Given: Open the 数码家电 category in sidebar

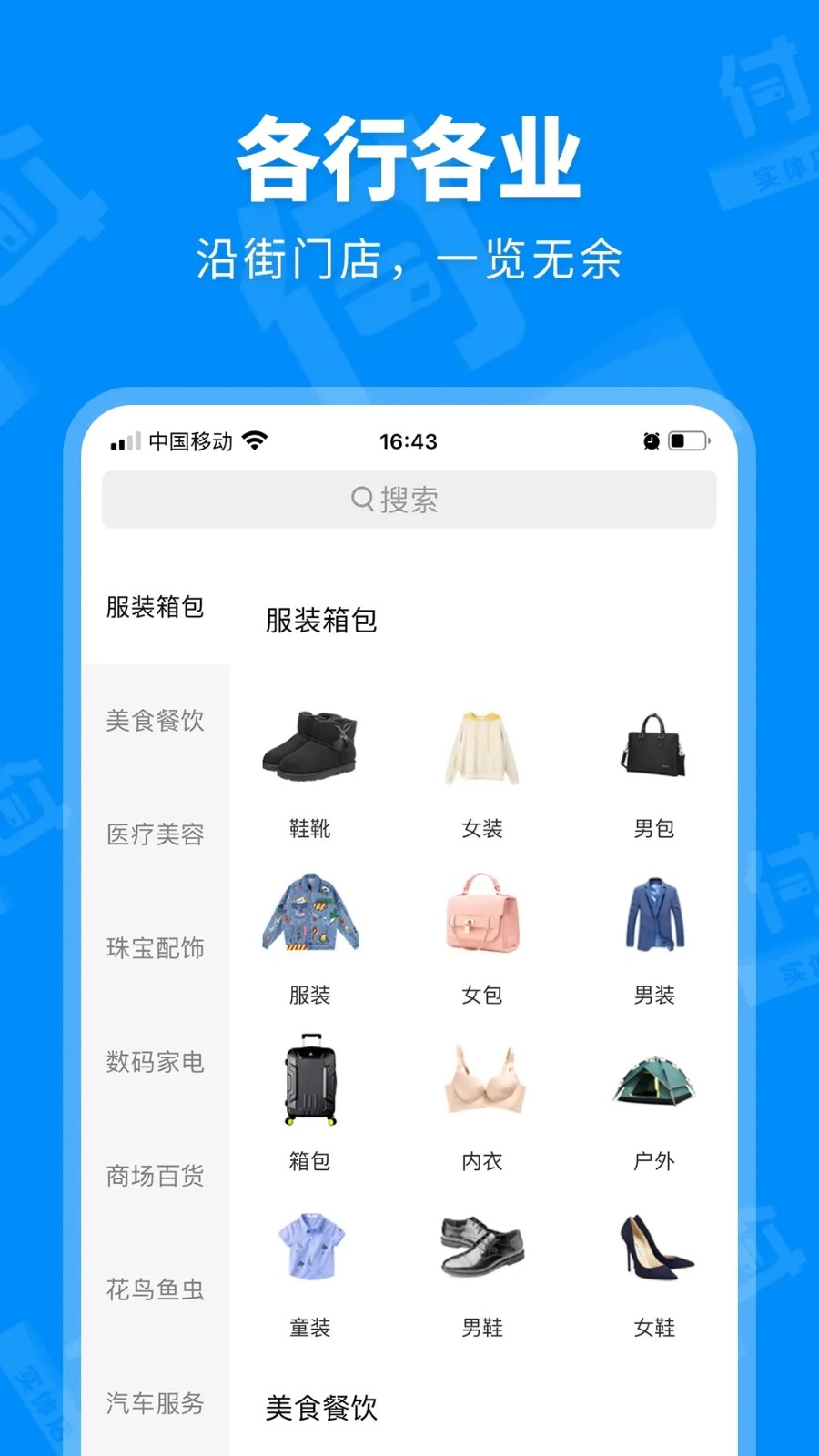Looking at the screenshot, I should click(154, 1062).
